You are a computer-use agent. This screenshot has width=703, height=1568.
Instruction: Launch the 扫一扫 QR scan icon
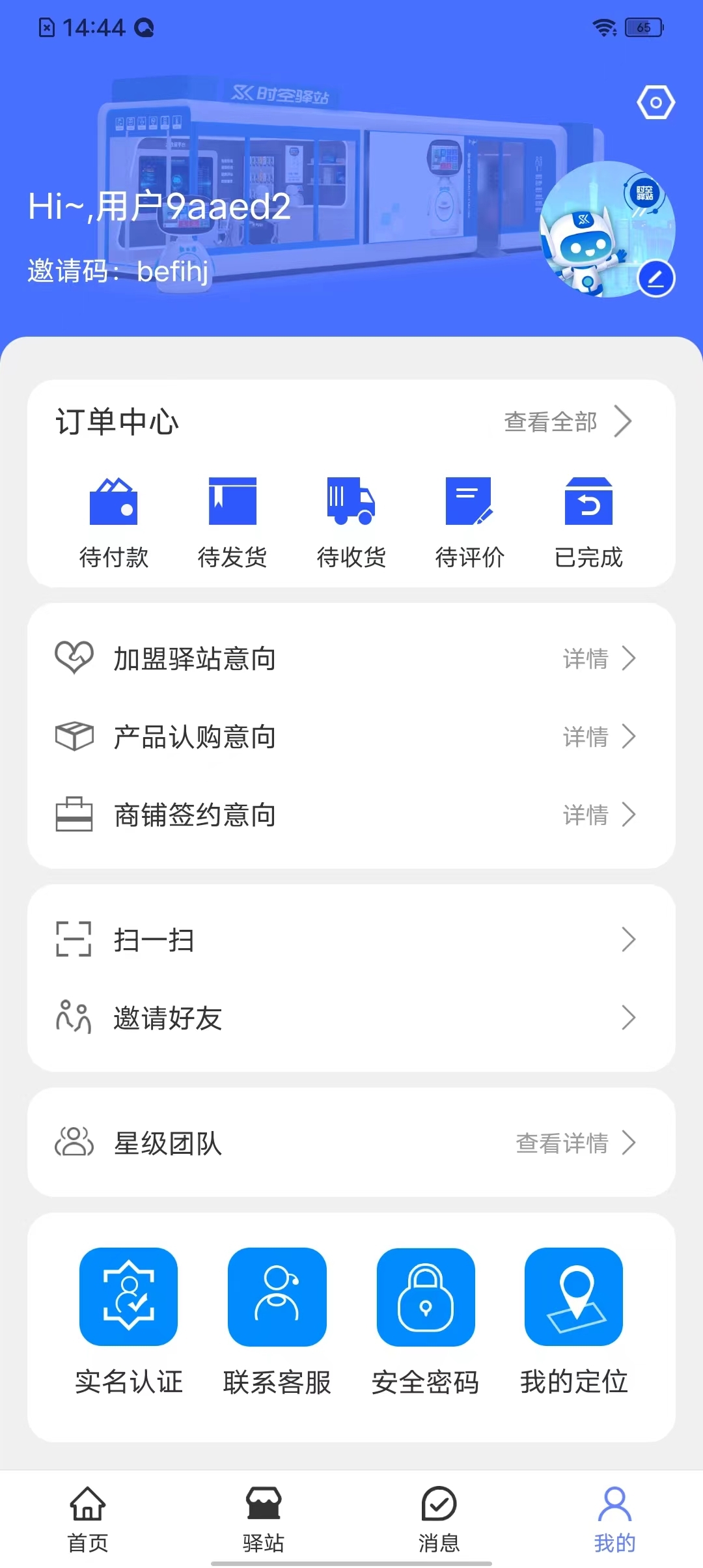click(74, 939)
